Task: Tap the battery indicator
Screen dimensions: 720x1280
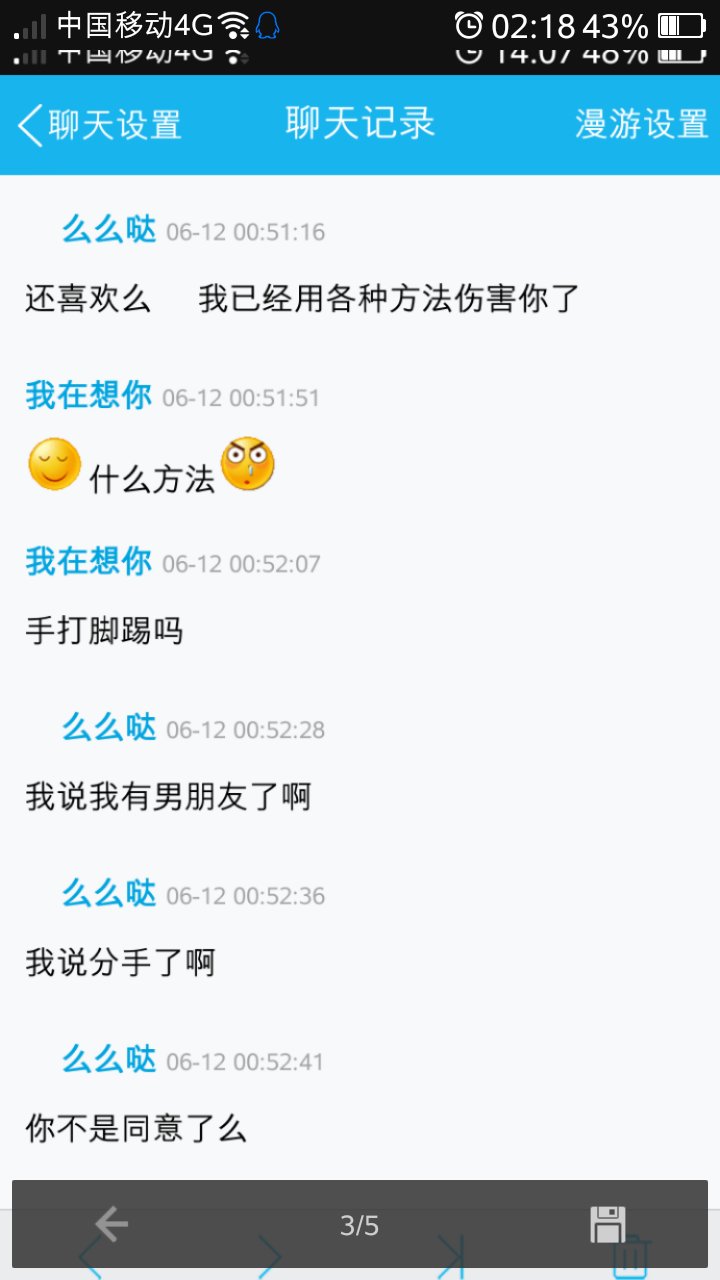Action: click(x=680, y=27)
